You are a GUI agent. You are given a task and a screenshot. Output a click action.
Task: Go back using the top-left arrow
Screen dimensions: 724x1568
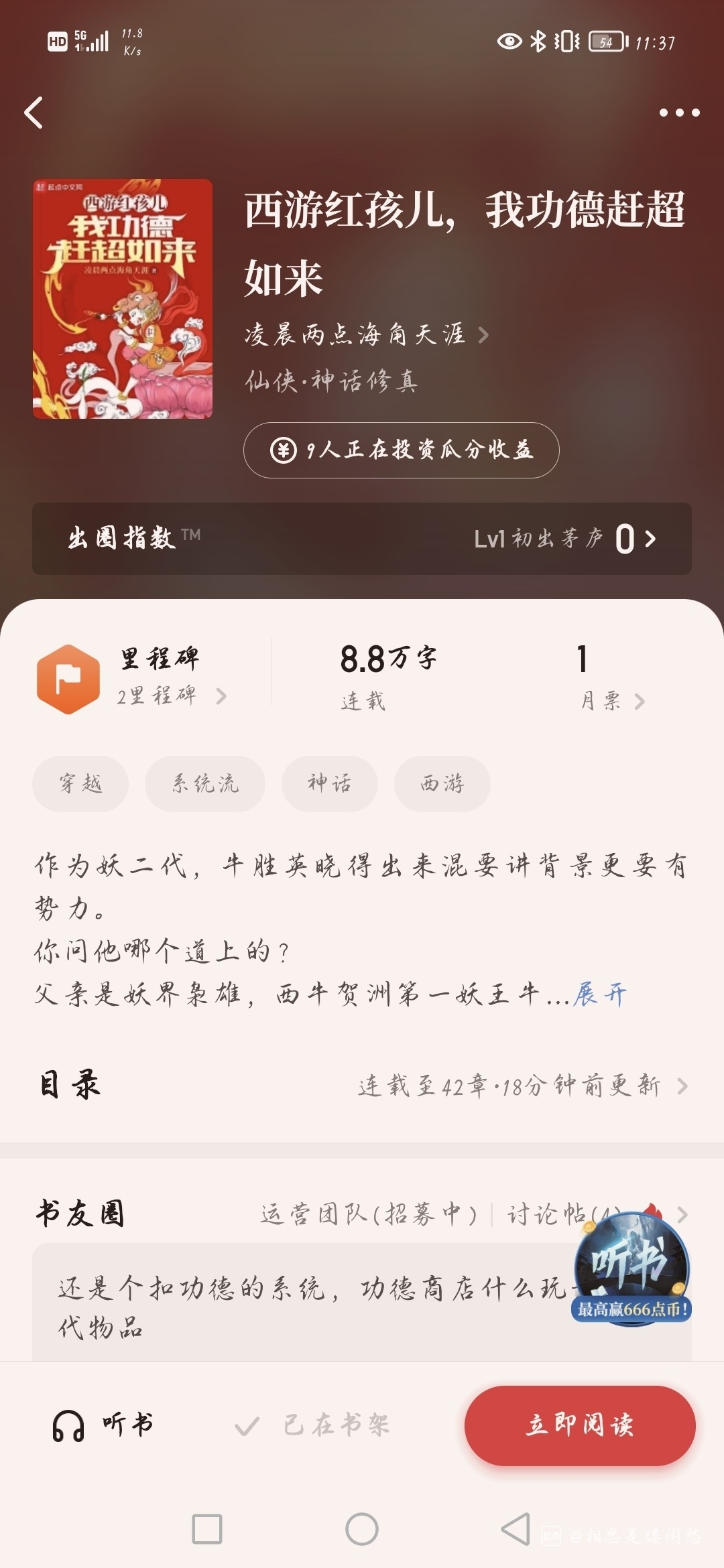pyautogui.click(x=34, y=113)
